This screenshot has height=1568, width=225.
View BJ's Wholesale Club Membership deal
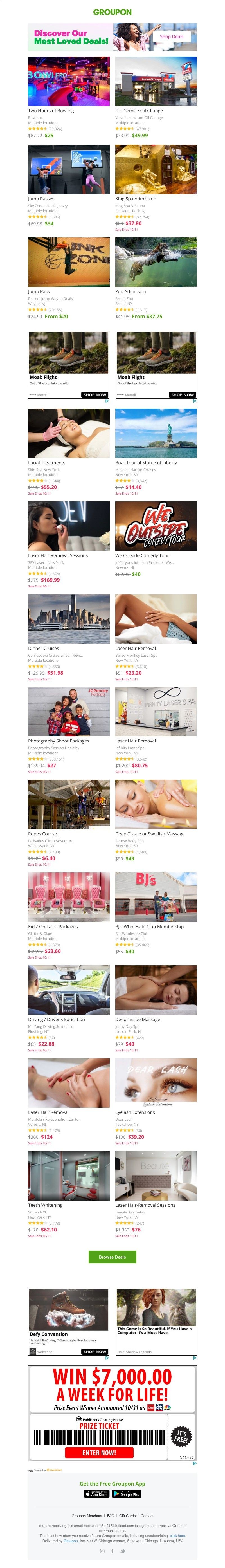click(x=156, y=897)
